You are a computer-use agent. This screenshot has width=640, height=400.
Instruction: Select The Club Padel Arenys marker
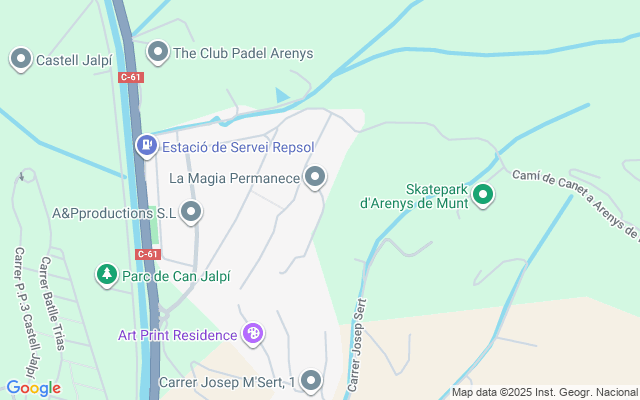click(158, 51)
